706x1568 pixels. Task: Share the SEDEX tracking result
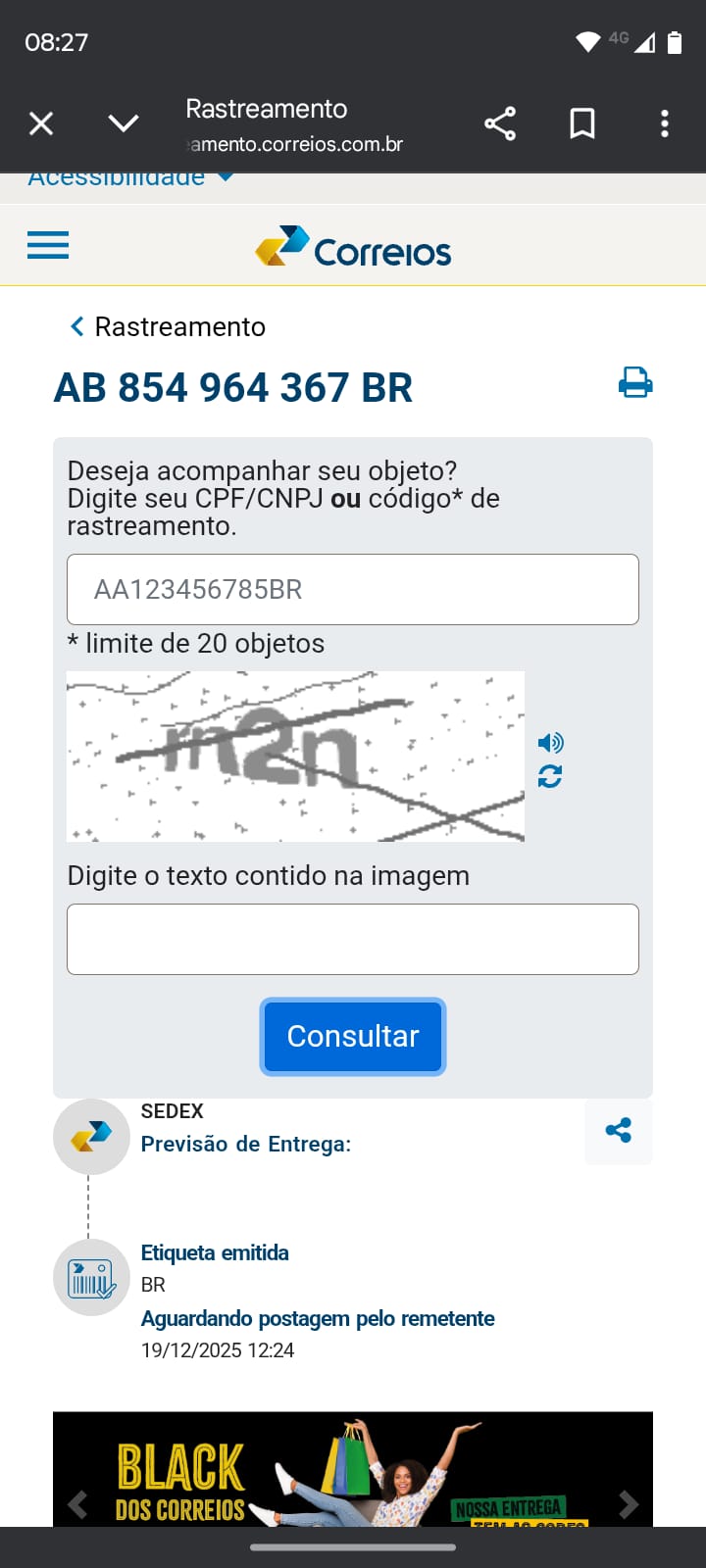pos(619,1131)
